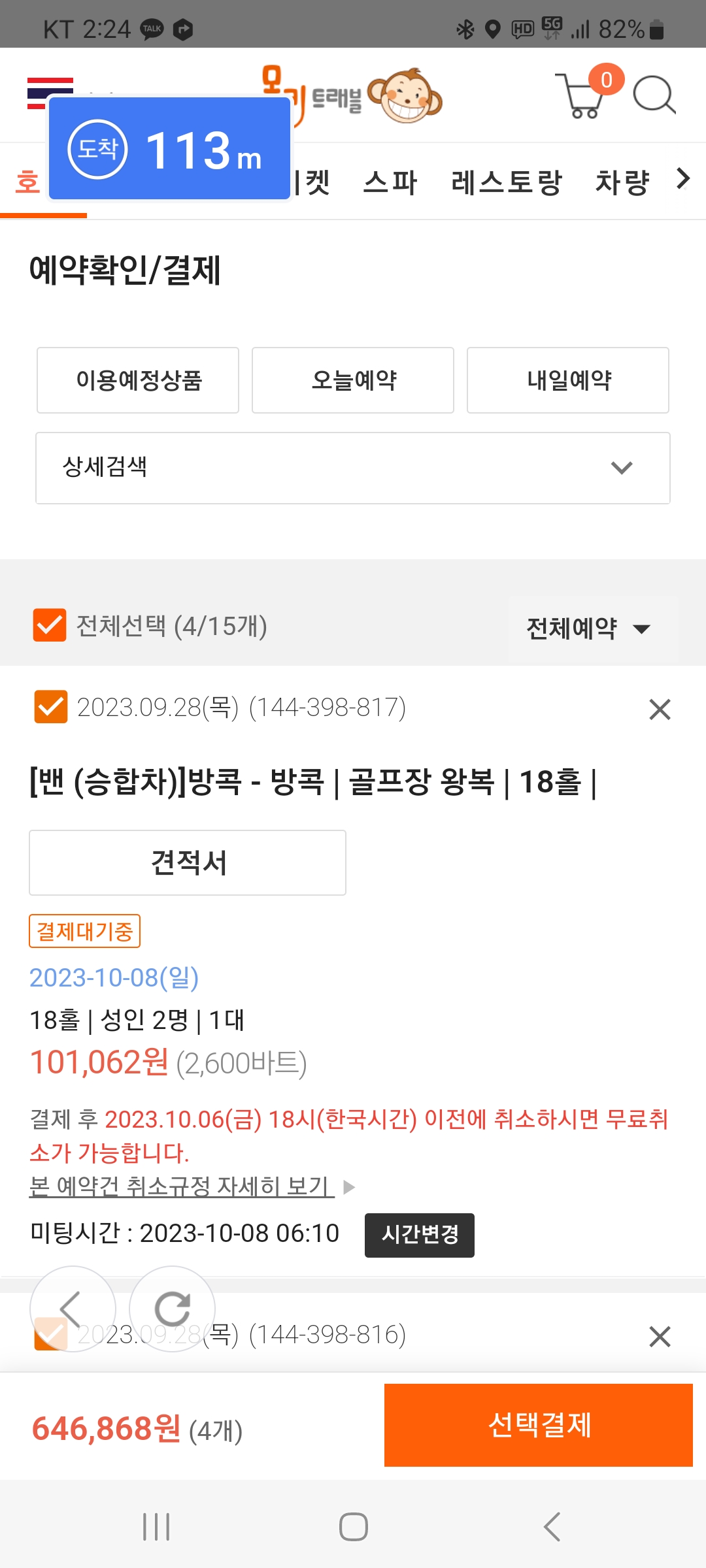The width and height of the screenshot is (706, 1568).
Task: Remove booking 144-398-817 with the X
Action: tap(660, 709)
